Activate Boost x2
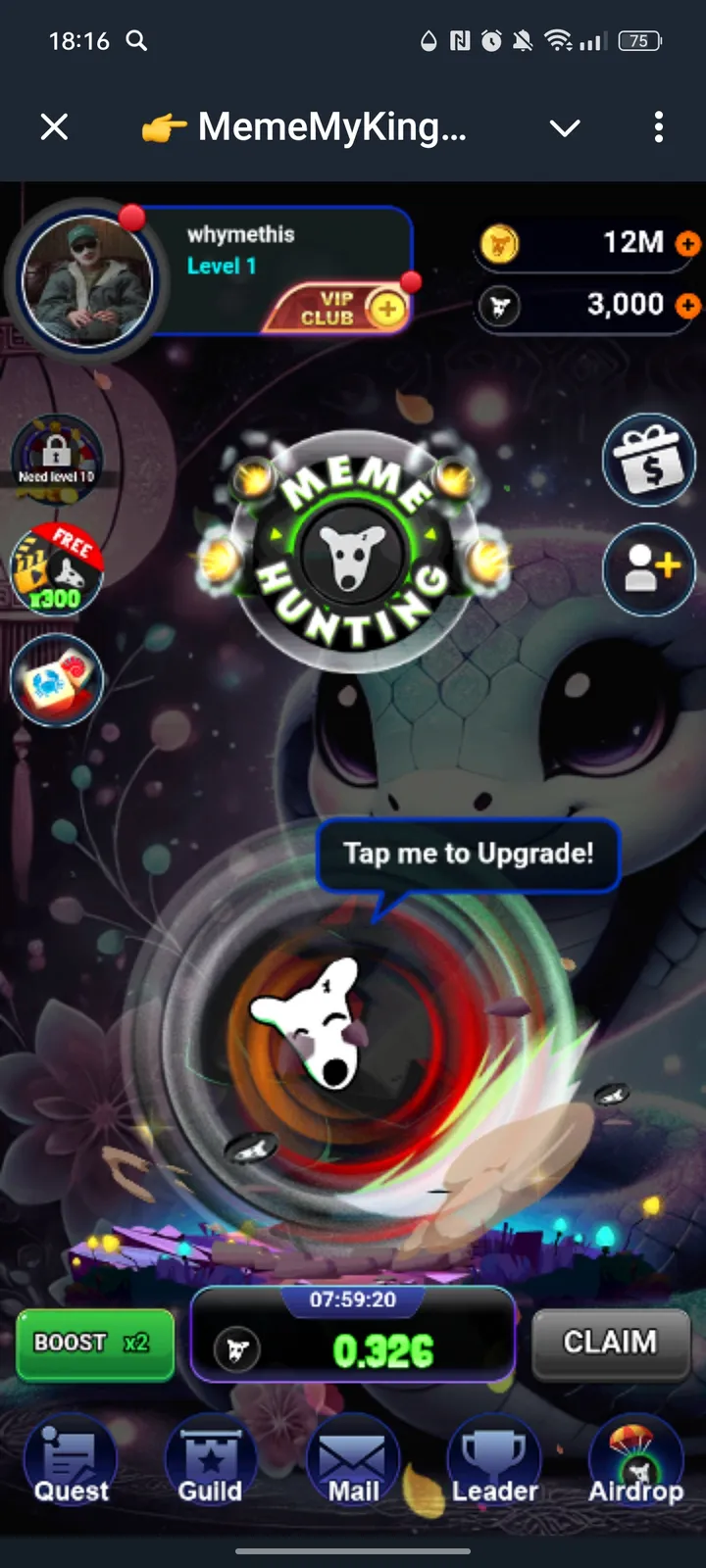 tap(95, 1344)
